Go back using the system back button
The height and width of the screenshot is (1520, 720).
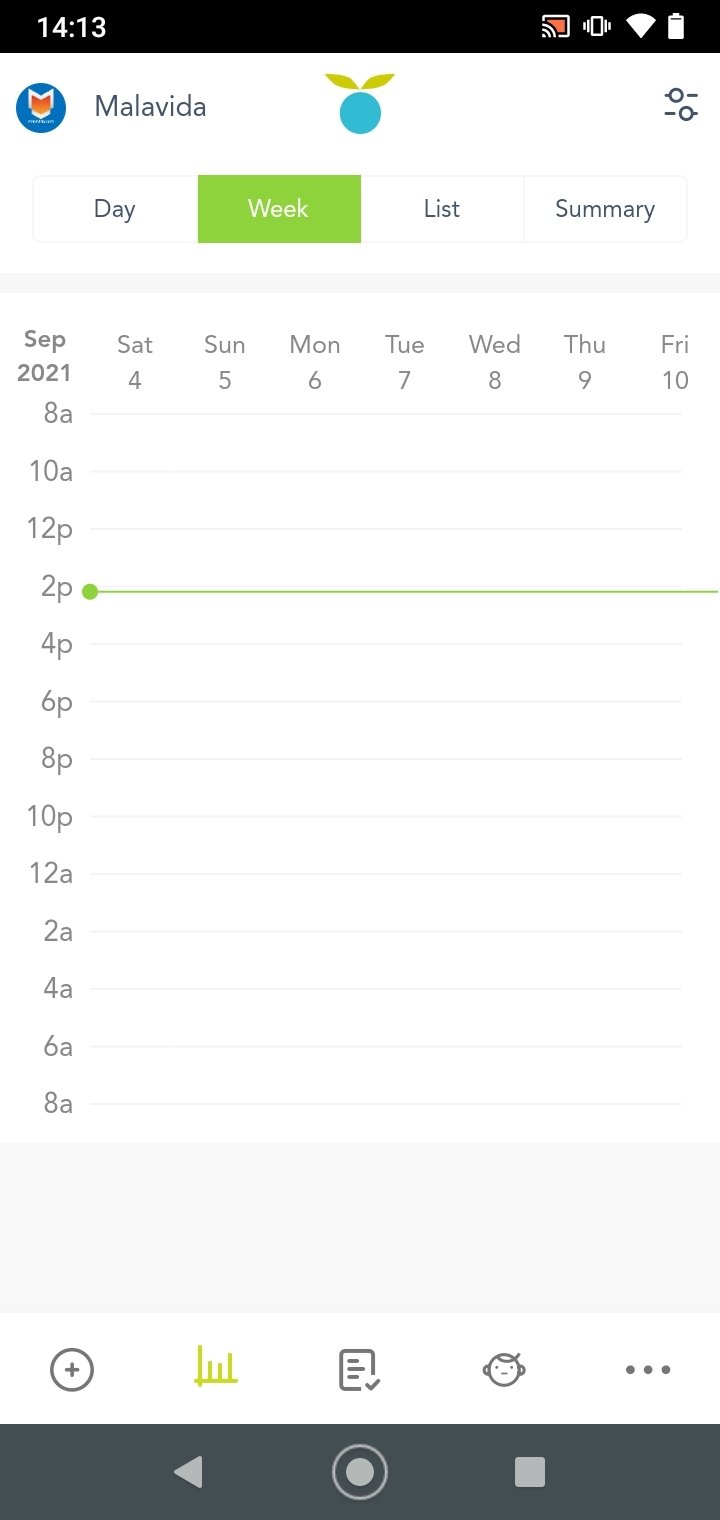click(x=188, y=1472)
